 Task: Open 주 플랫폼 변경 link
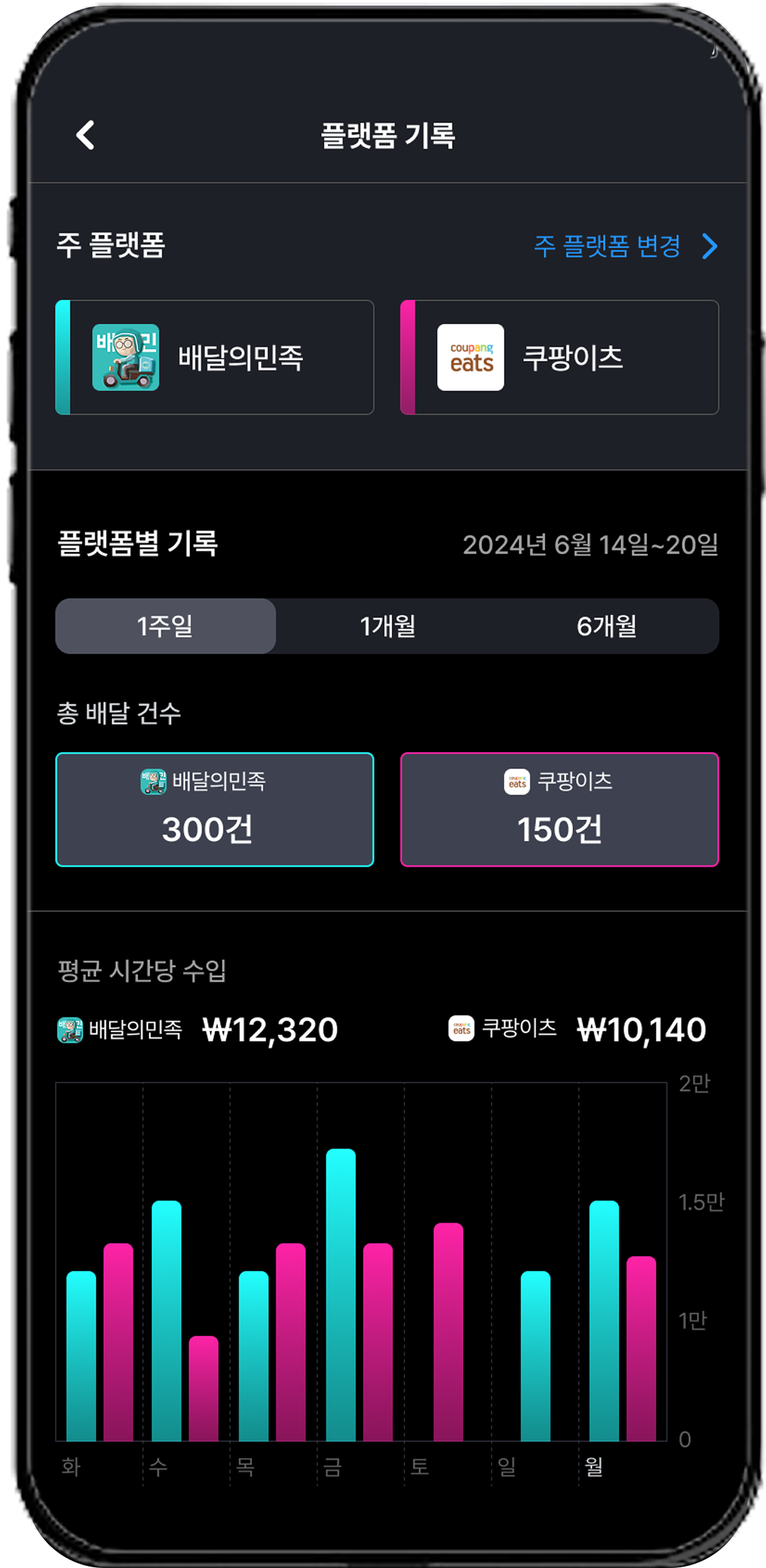click(x=625, y=246)
